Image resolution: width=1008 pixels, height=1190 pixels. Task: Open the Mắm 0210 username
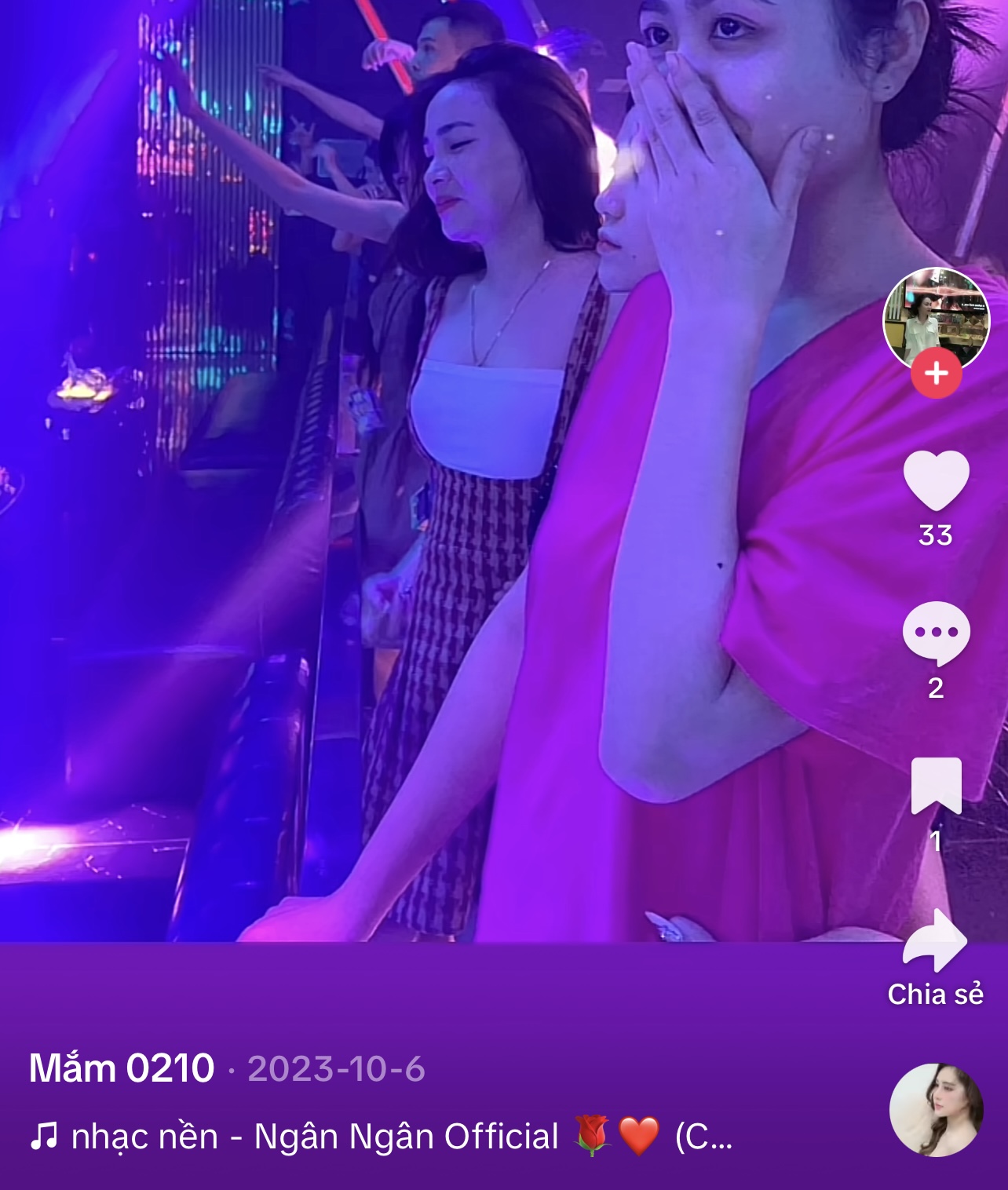point(122,1068)
